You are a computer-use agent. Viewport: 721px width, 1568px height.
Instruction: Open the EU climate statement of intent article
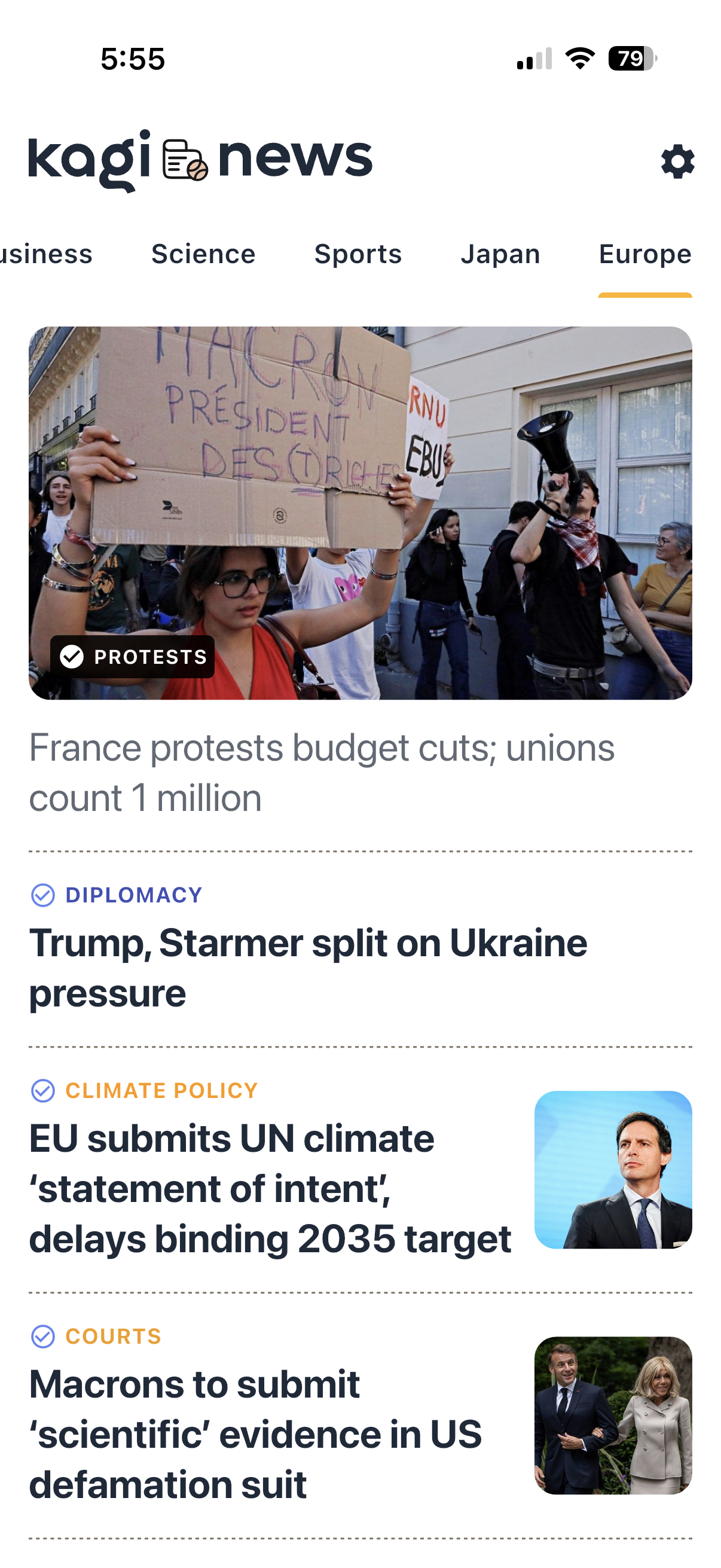[270, 1188]
